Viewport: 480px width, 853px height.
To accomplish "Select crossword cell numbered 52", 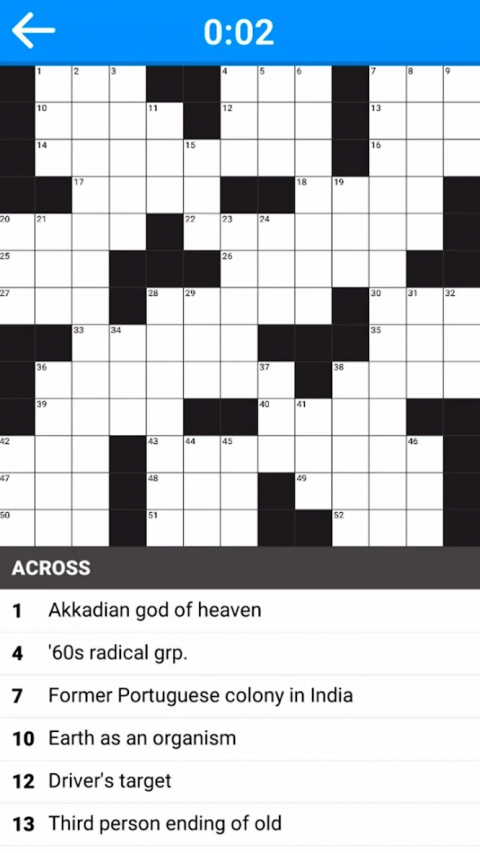I will (x=350, y=528).
